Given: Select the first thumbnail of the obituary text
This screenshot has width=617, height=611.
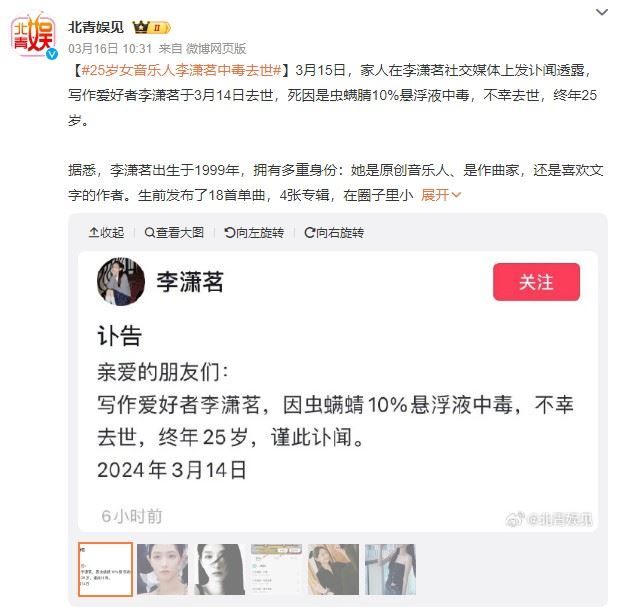Looking at the screenshot, I should click(x=105, y=569).
